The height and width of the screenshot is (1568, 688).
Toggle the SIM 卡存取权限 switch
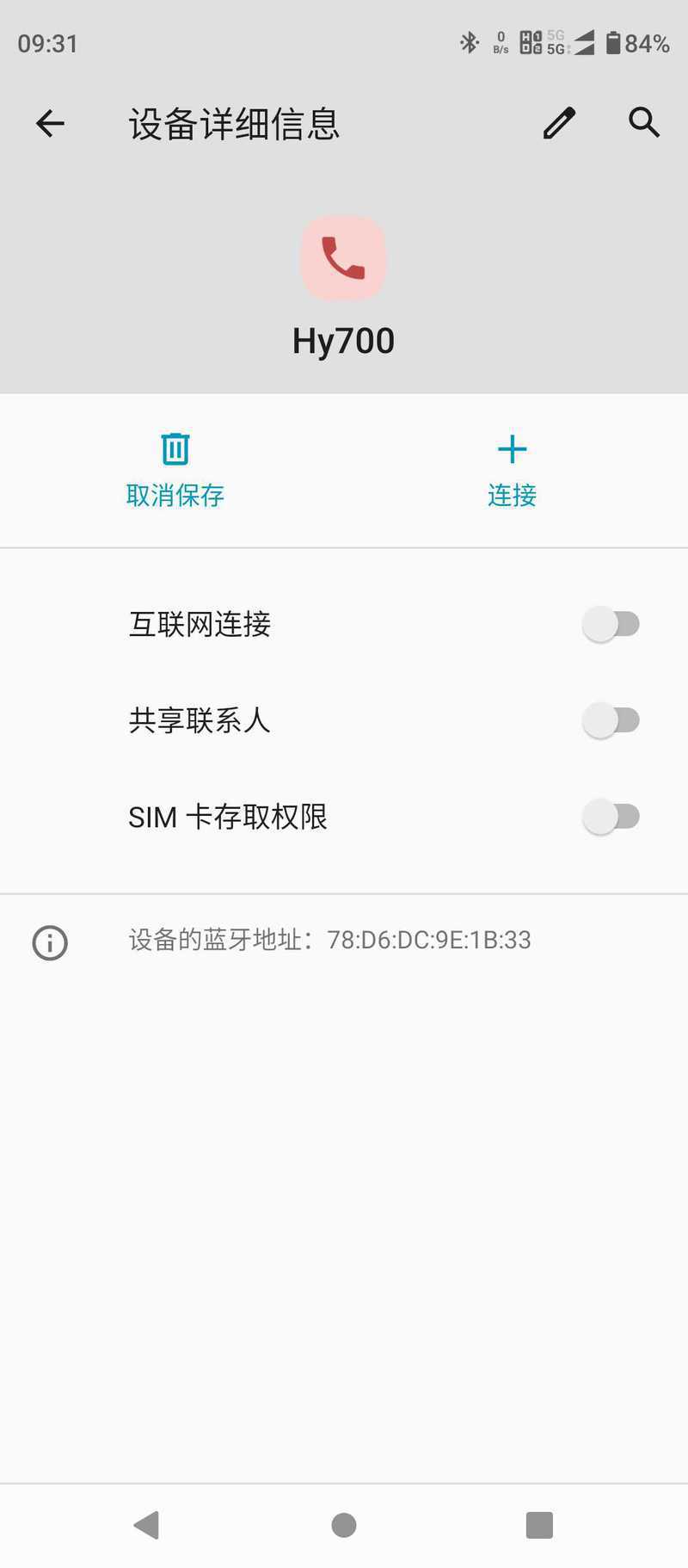[611, 817]
